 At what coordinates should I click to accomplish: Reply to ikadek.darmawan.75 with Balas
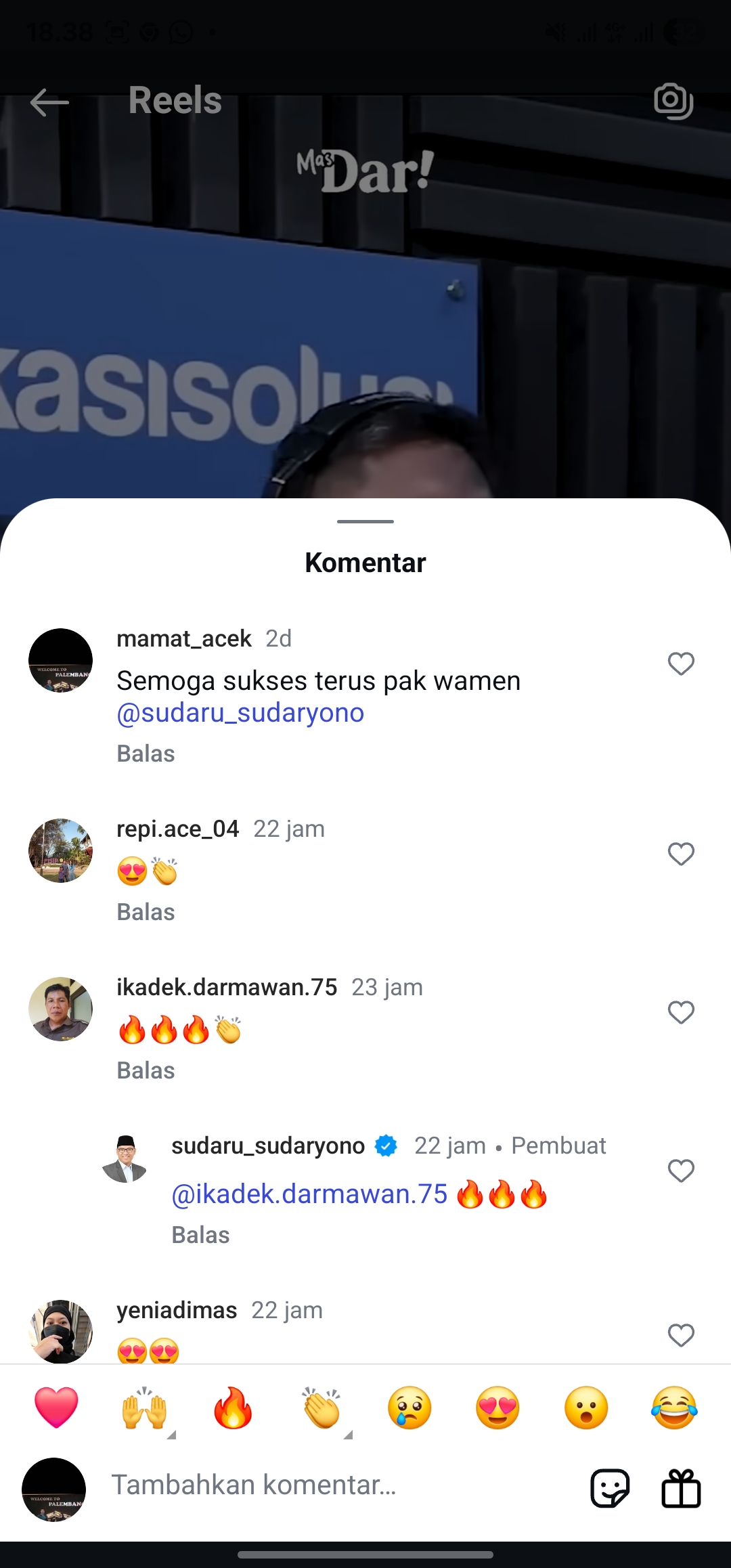[x=146, y=1070]
